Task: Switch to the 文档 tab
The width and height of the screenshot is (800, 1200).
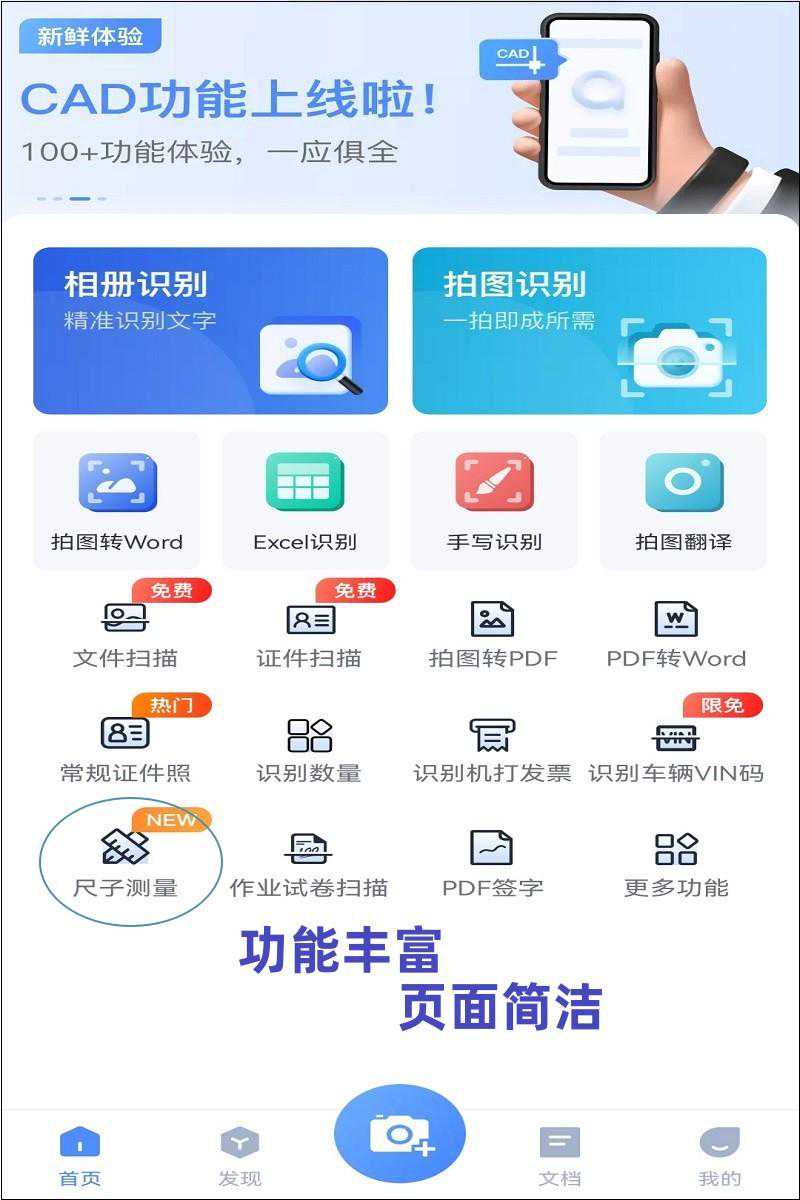Action: click(559, 1155)
